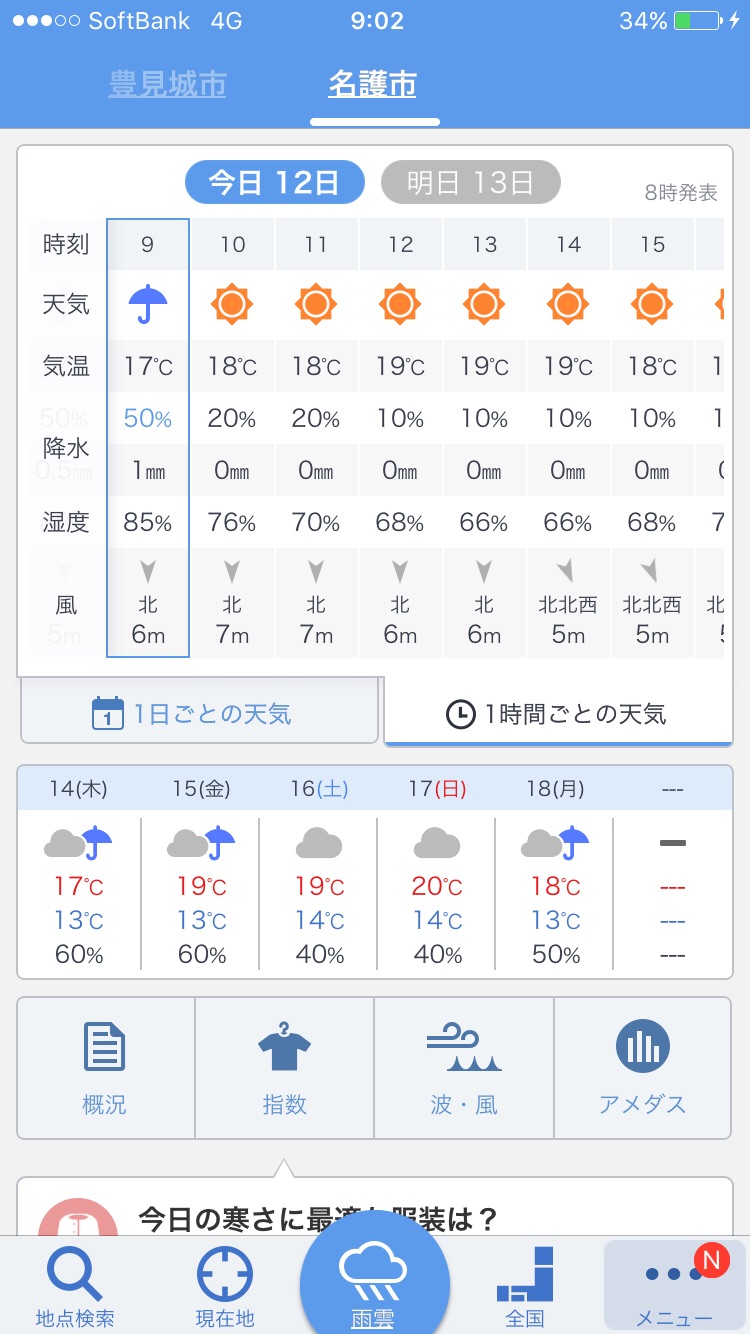
Task: Open the 雨雲 rain radar
Action: [x=374, y=1280]
